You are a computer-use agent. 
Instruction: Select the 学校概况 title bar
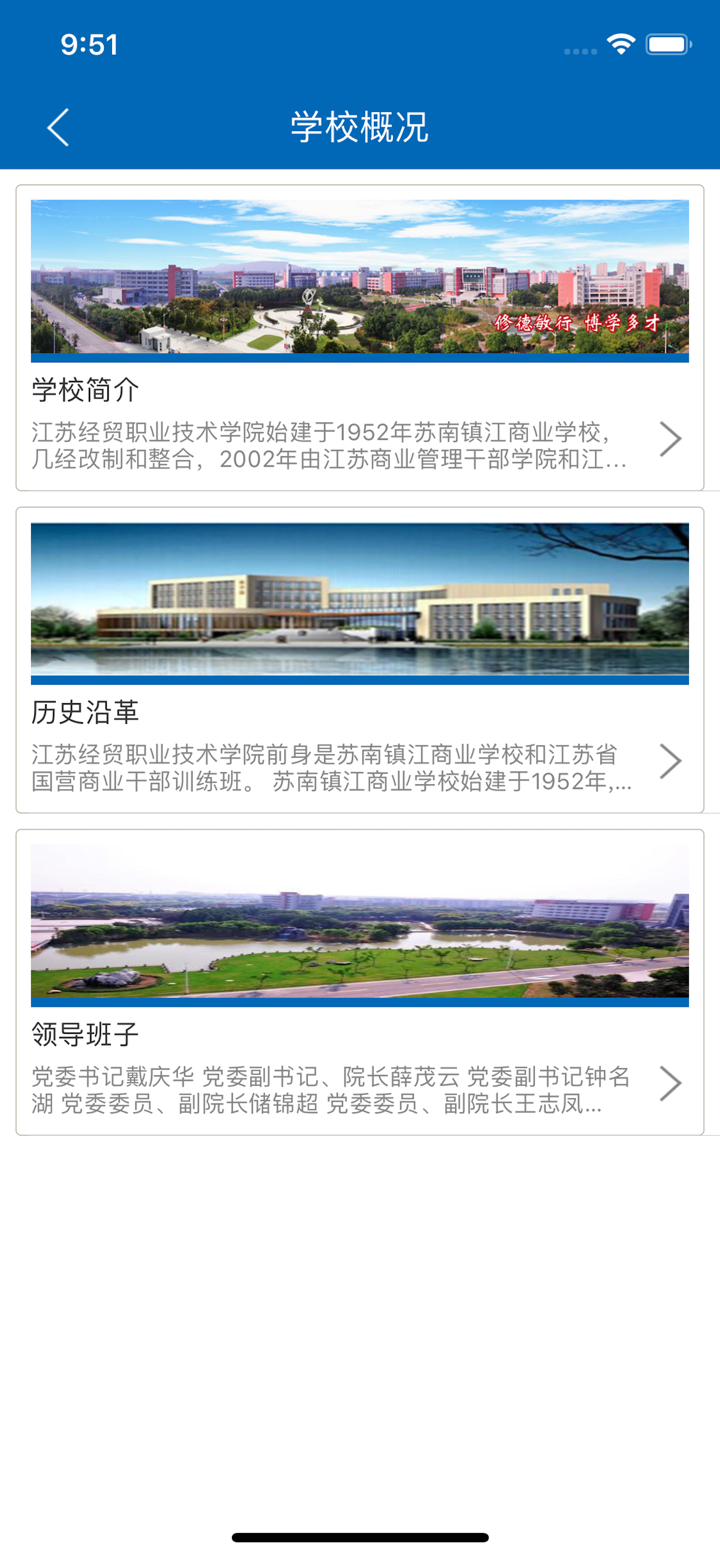(360, 127)
